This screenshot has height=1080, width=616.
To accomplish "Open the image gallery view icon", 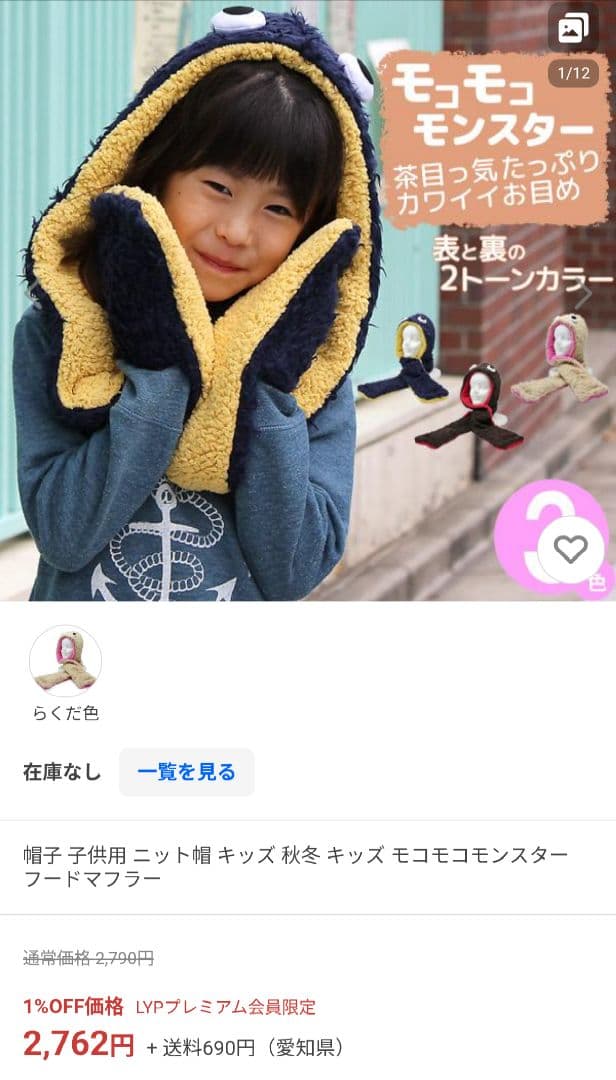I will (x=573, y=28).
